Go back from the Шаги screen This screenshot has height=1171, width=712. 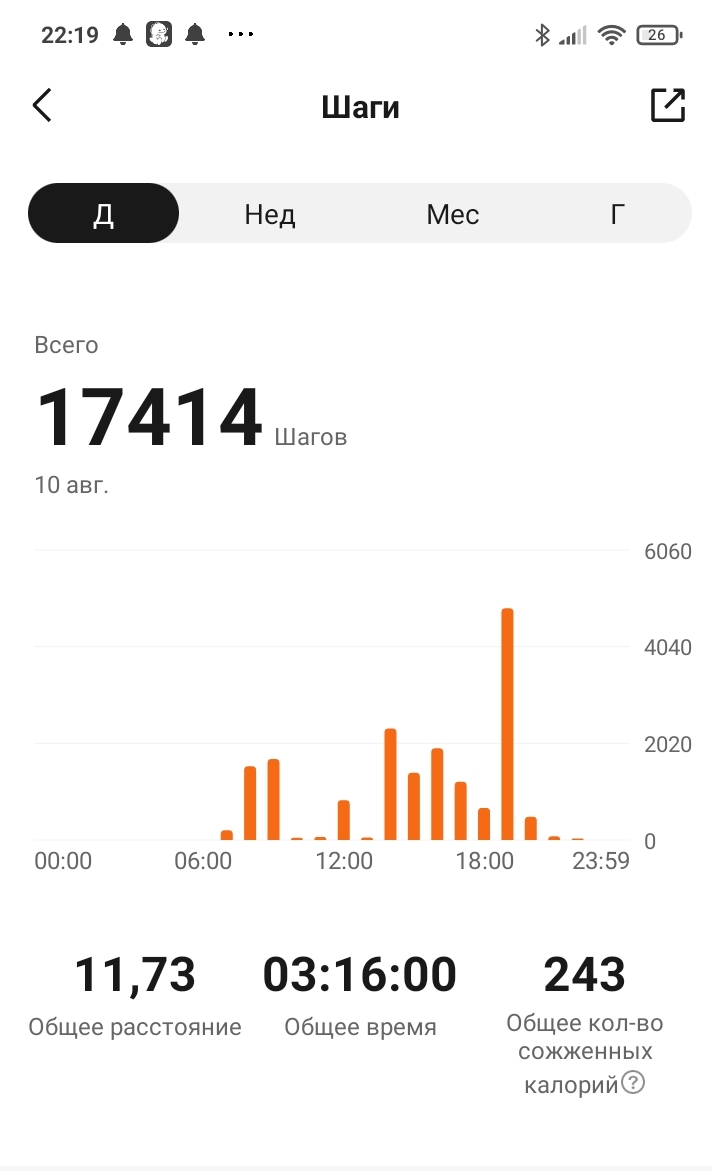42,105
